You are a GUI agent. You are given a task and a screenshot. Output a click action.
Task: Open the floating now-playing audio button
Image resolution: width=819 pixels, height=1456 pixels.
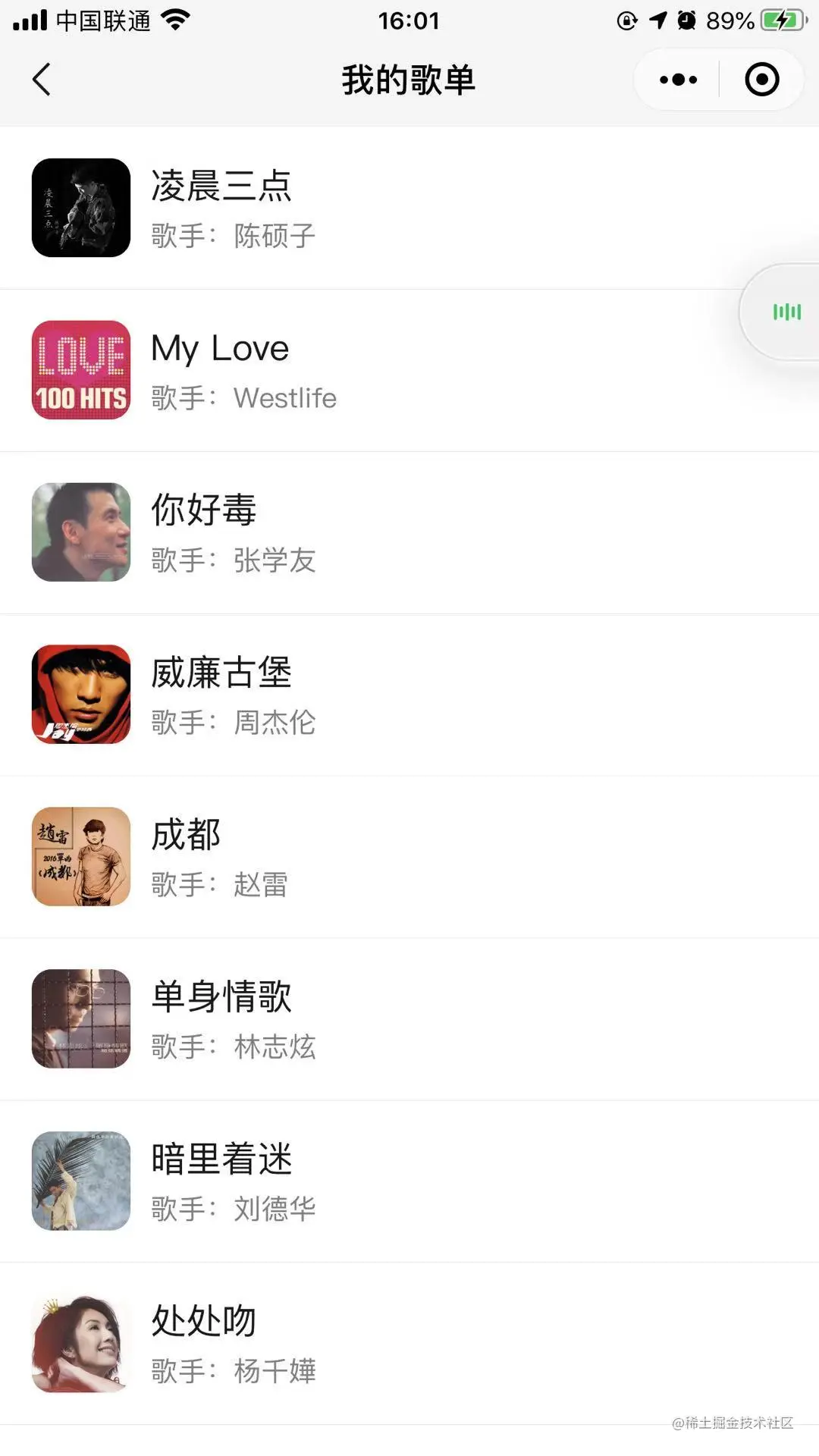[786, 312]
